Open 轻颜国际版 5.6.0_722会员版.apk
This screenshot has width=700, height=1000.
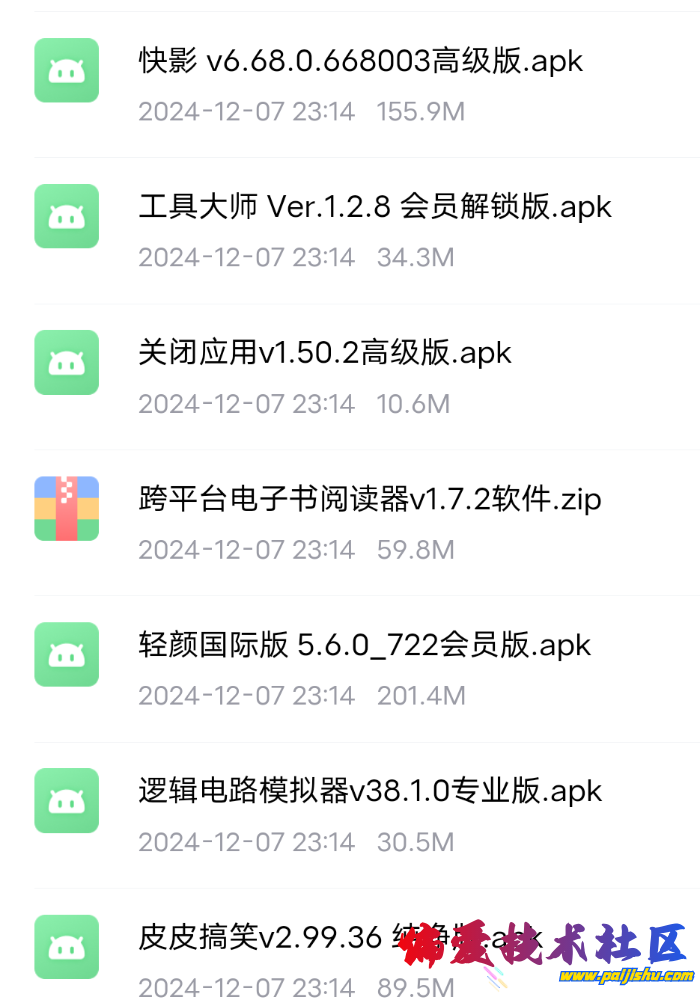pos(365,646)
